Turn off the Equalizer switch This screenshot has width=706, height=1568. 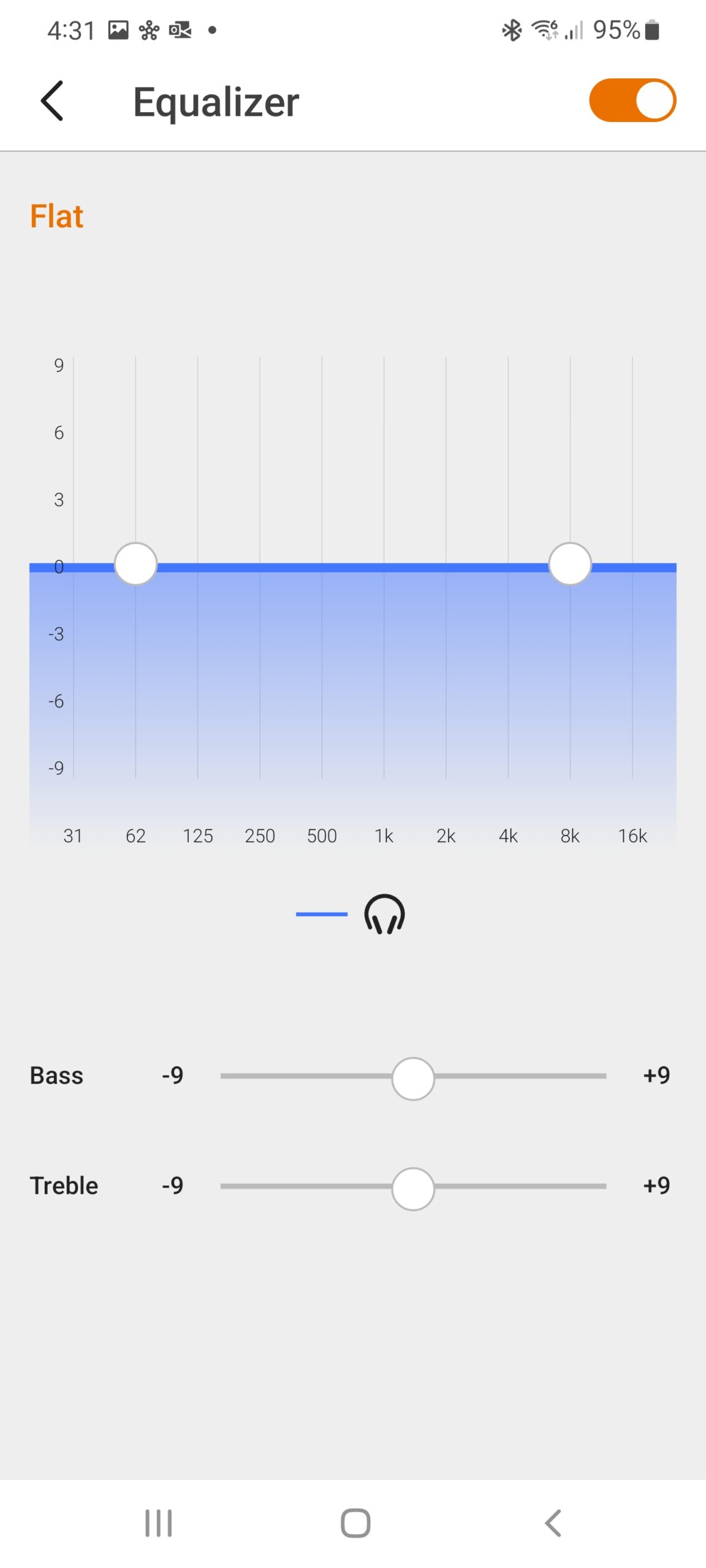click(632, 100)
